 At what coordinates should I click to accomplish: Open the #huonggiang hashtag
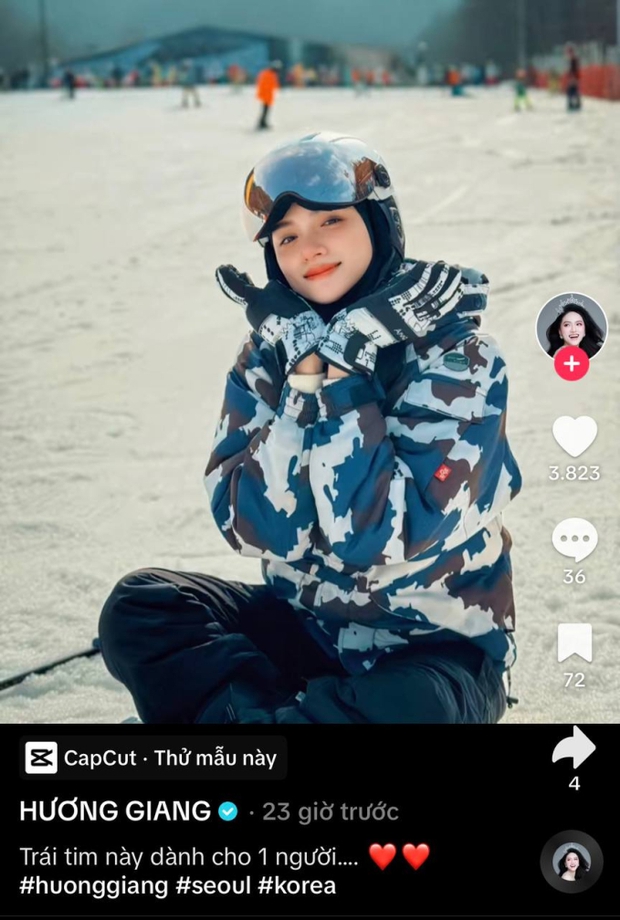pyautogui.click(x=92, y=886)
